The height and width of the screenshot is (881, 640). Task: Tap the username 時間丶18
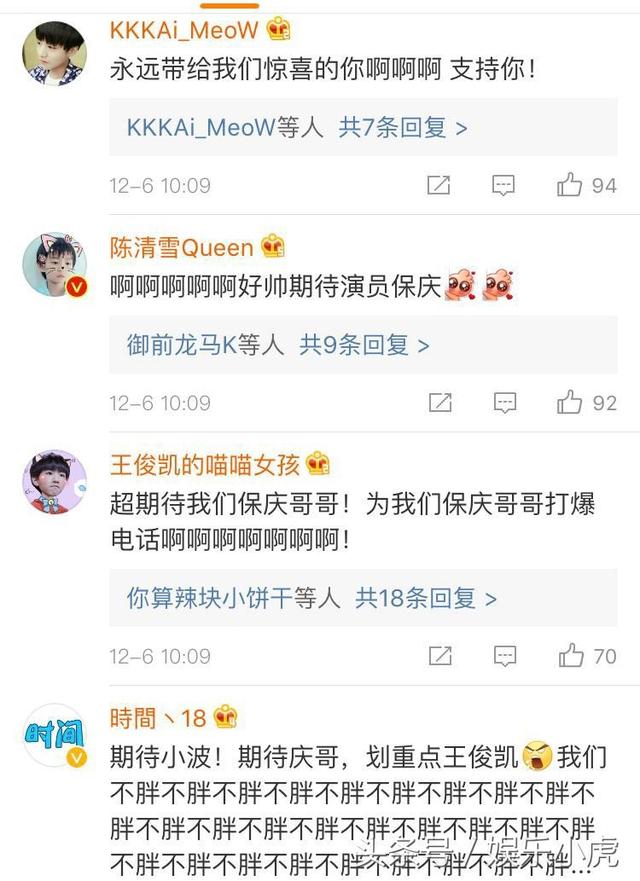[x=158, y=717]
